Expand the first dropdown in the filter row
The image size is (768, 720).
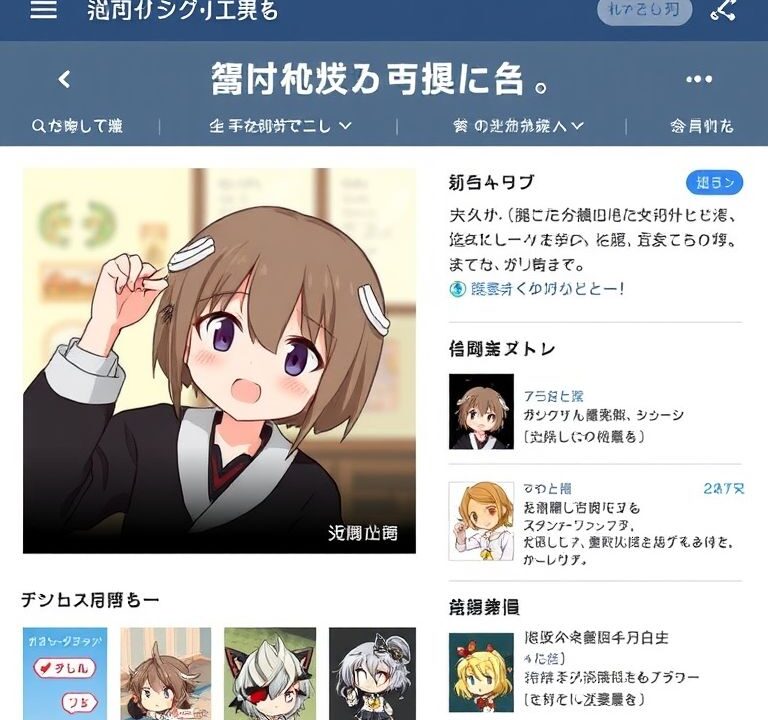280,126
